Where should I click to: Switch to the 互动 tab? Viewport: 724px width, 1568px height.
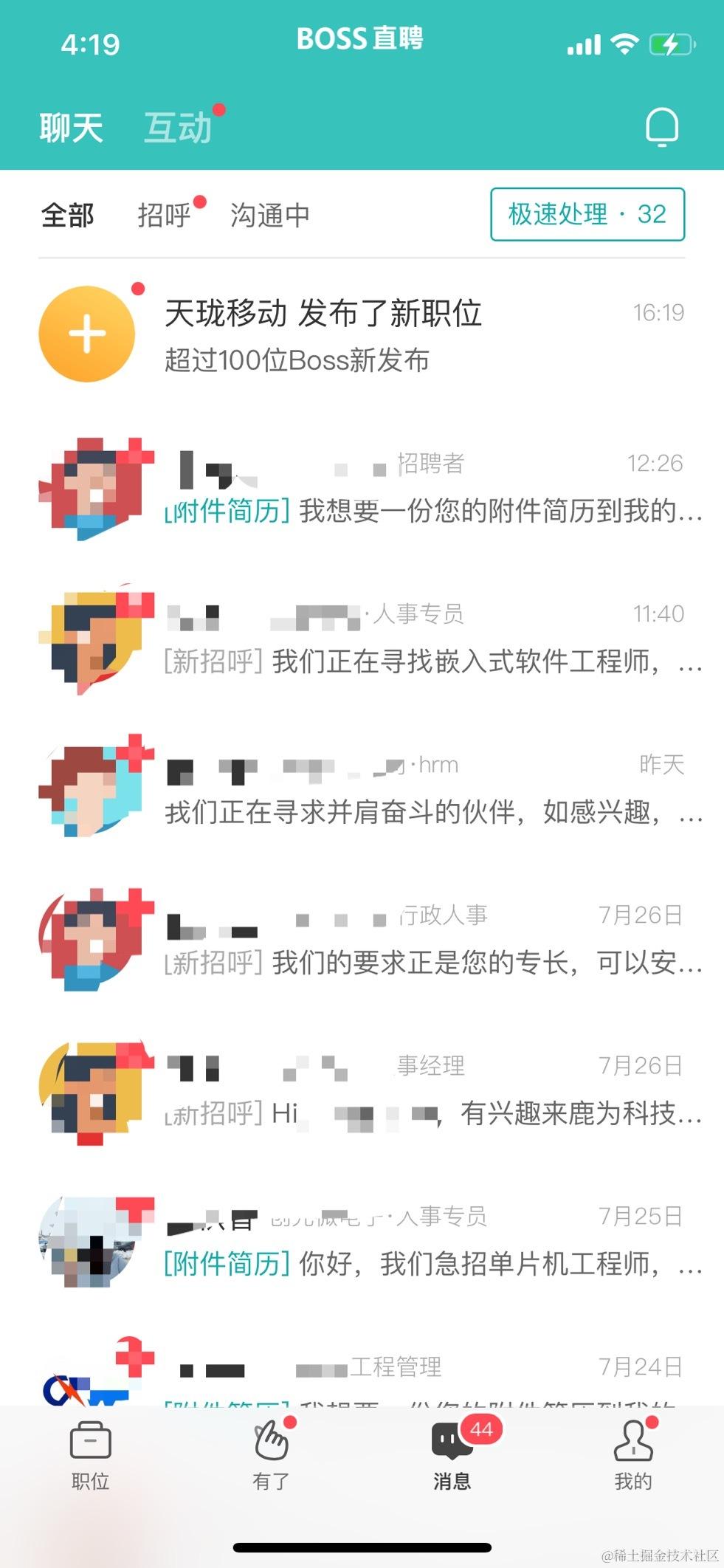(178, 128)
